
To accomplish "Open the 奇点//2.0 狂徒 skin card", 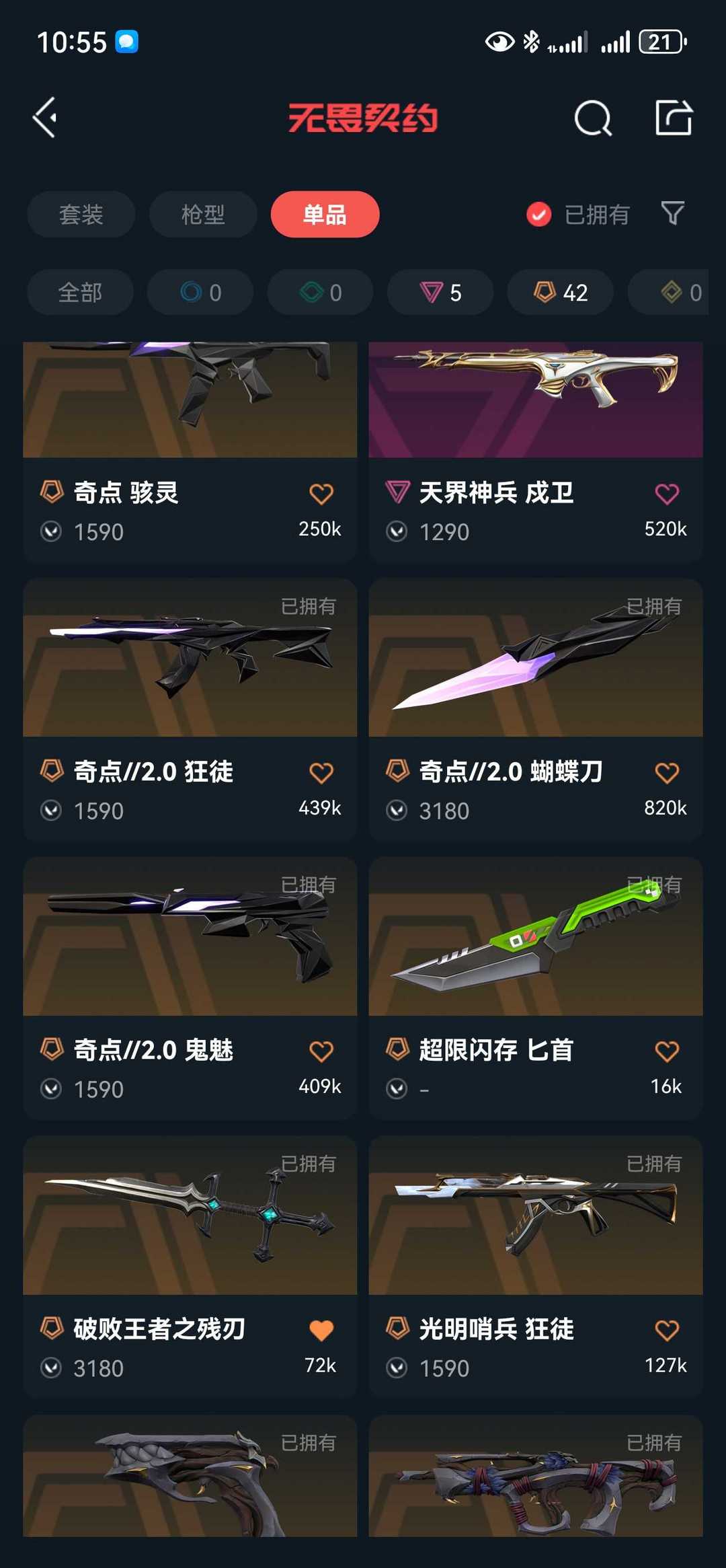I will pos(190,710).
